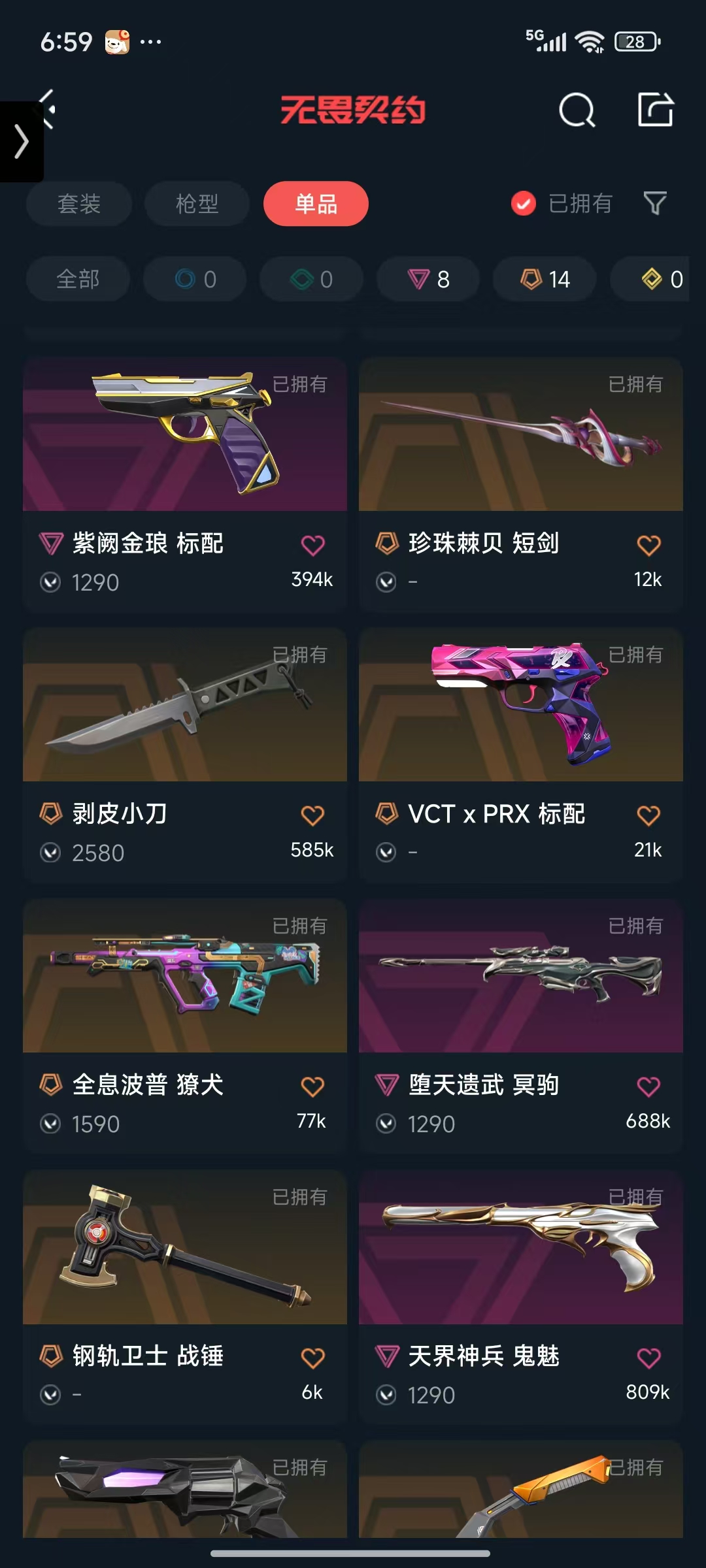Filter by pink tier chip showing 8
This screenshot has height=1568, width=706.
[428, 280]
